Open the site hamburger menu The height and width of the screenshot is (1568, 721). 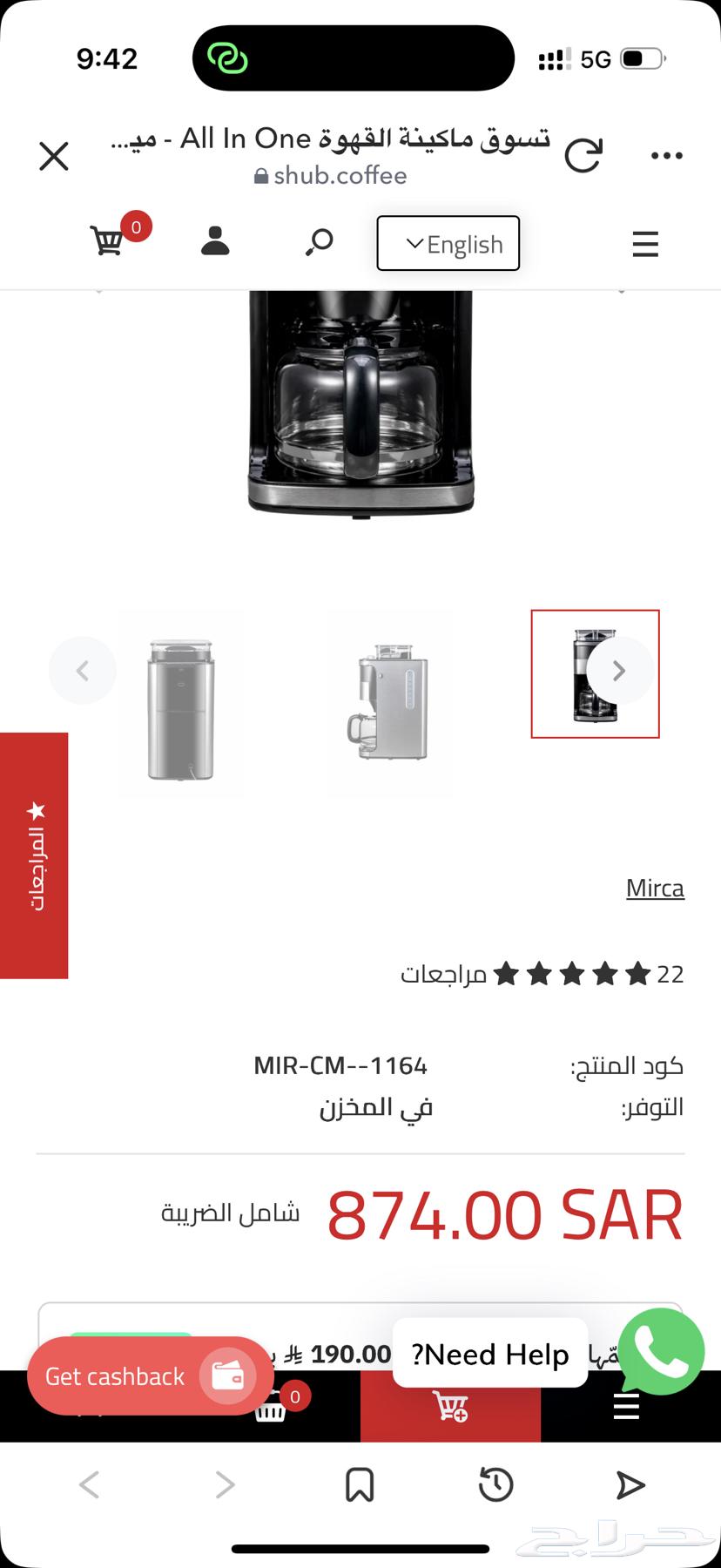pos(645,244)
